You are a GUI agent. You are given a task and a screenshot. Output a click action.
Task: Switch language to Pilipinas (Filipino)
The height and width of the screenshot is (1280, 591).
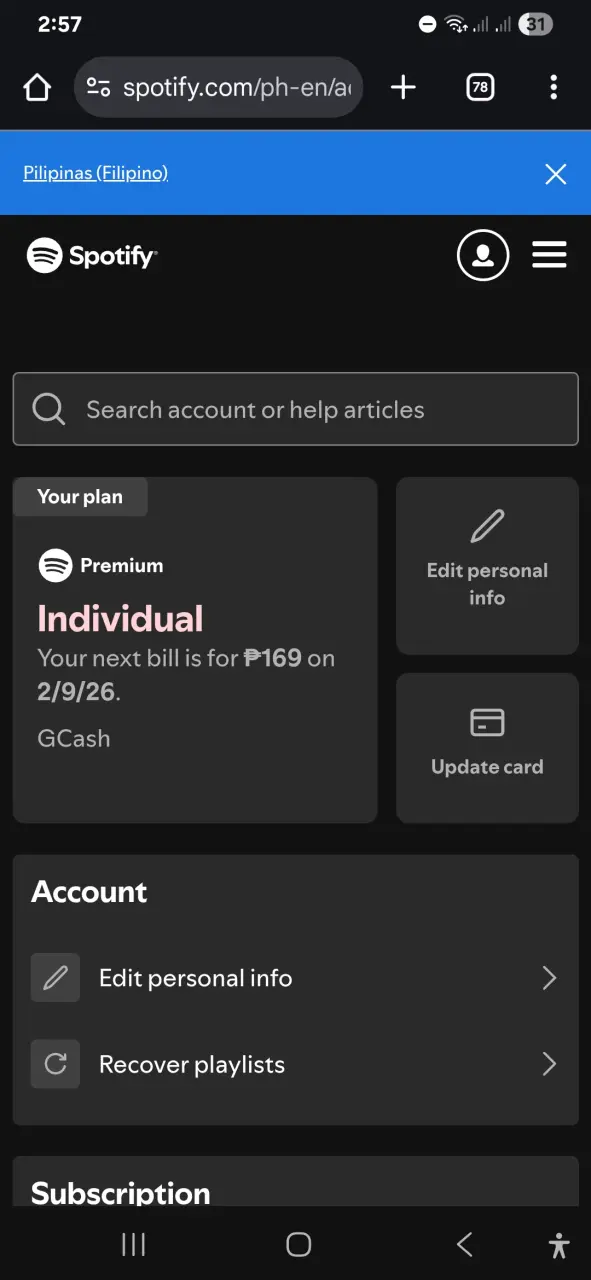pyautogui.click(x=95, y=173)
